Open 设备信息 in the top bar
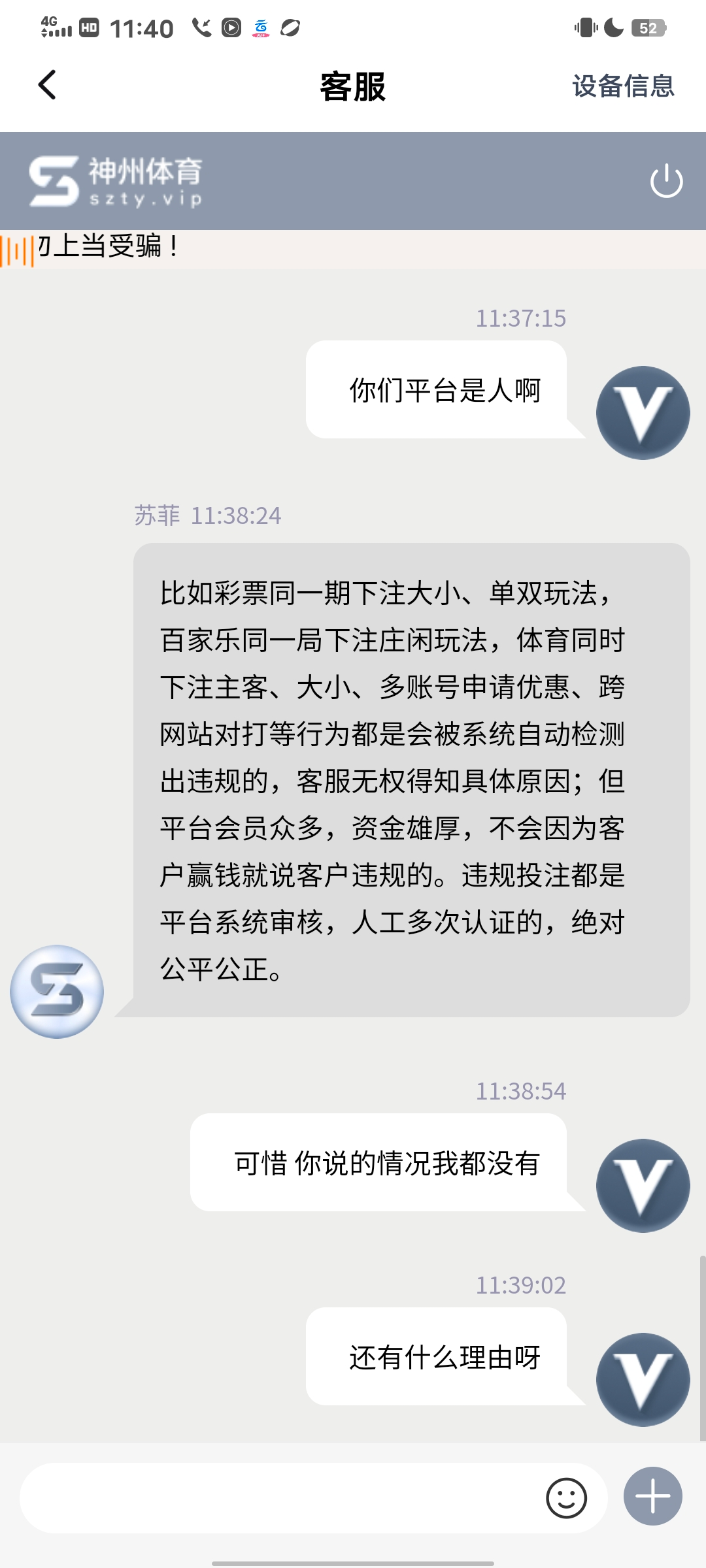706x1568 pixels. point(622,86)
